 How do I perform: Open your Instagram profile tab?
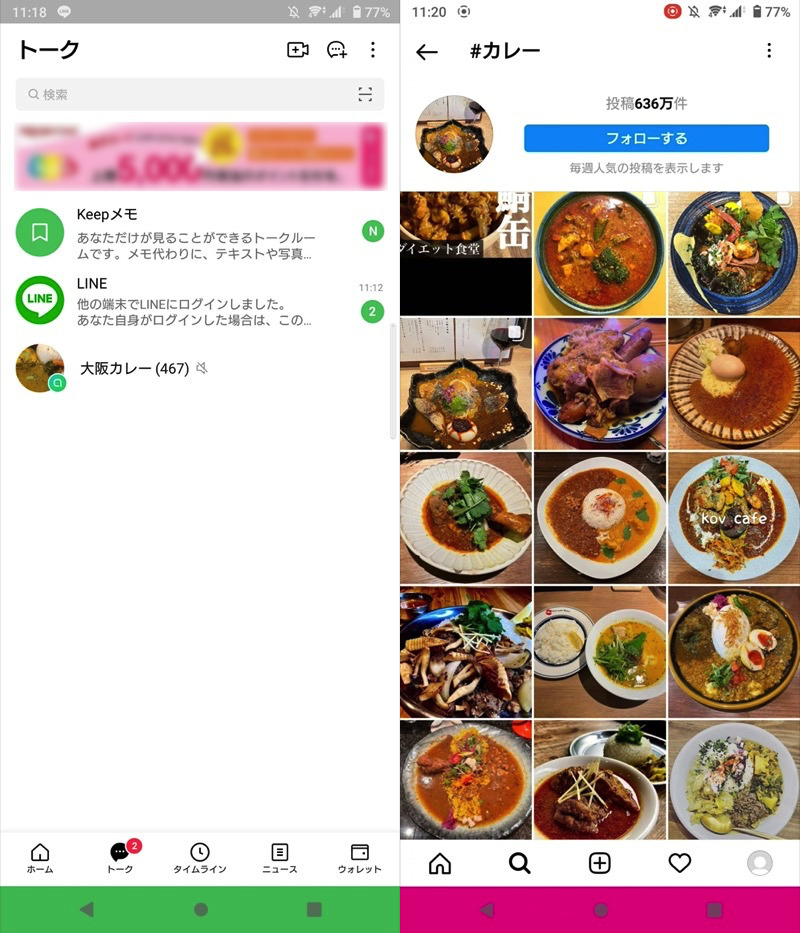click(x=760, y=863)
